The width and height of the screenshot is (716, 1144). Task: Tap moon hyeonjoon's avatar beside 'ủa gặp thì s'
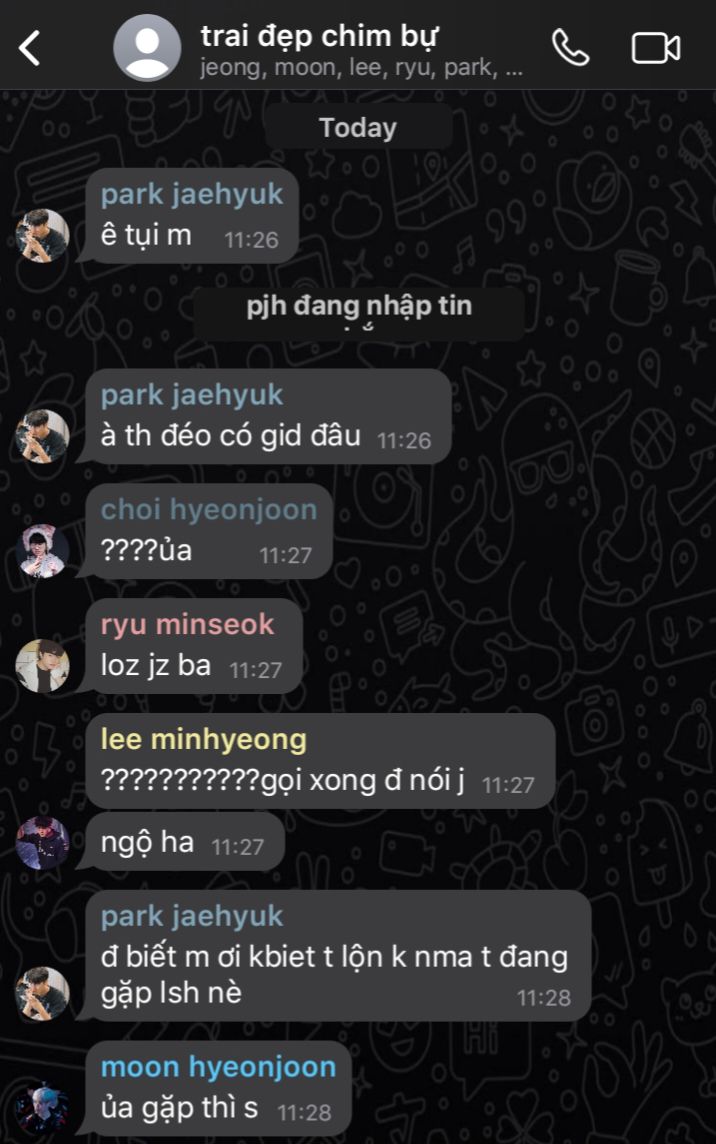click(x=42, y=1108)
